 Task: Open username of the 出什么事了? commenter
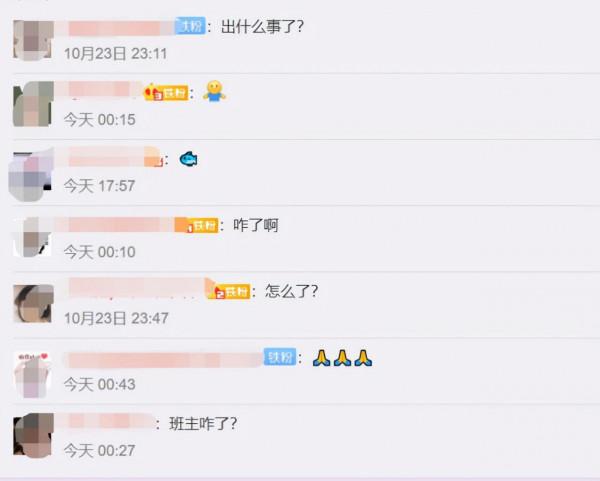(x=118, y=27)
